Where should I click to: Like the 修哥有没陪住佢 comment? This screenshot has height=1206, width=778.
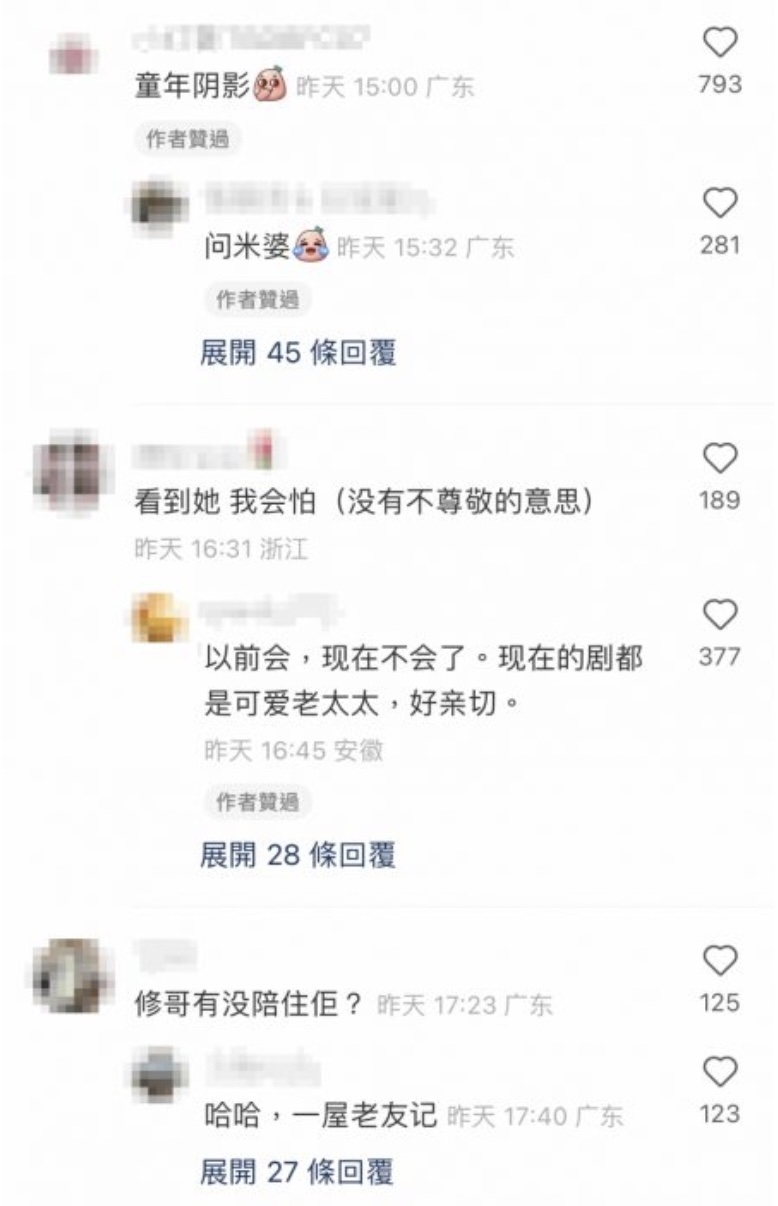[720, 961]
